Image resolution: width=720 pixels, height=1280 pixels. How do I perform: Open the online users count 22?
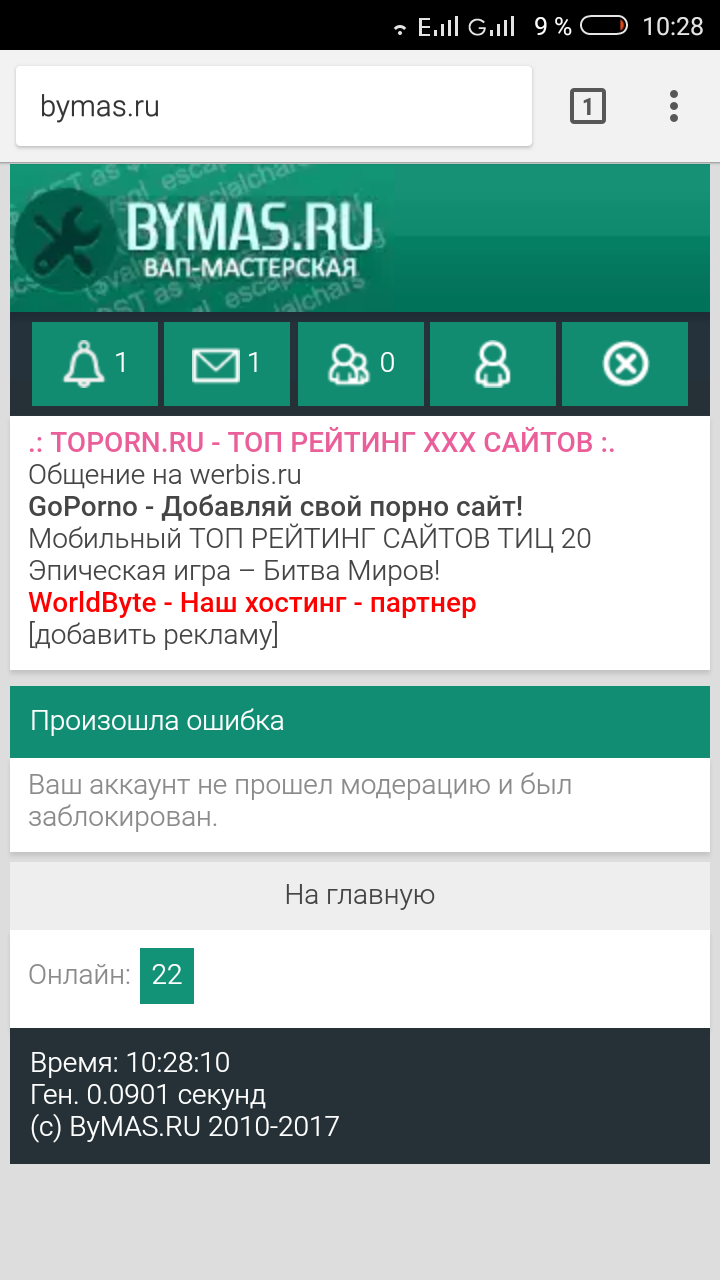coord(167,975)
